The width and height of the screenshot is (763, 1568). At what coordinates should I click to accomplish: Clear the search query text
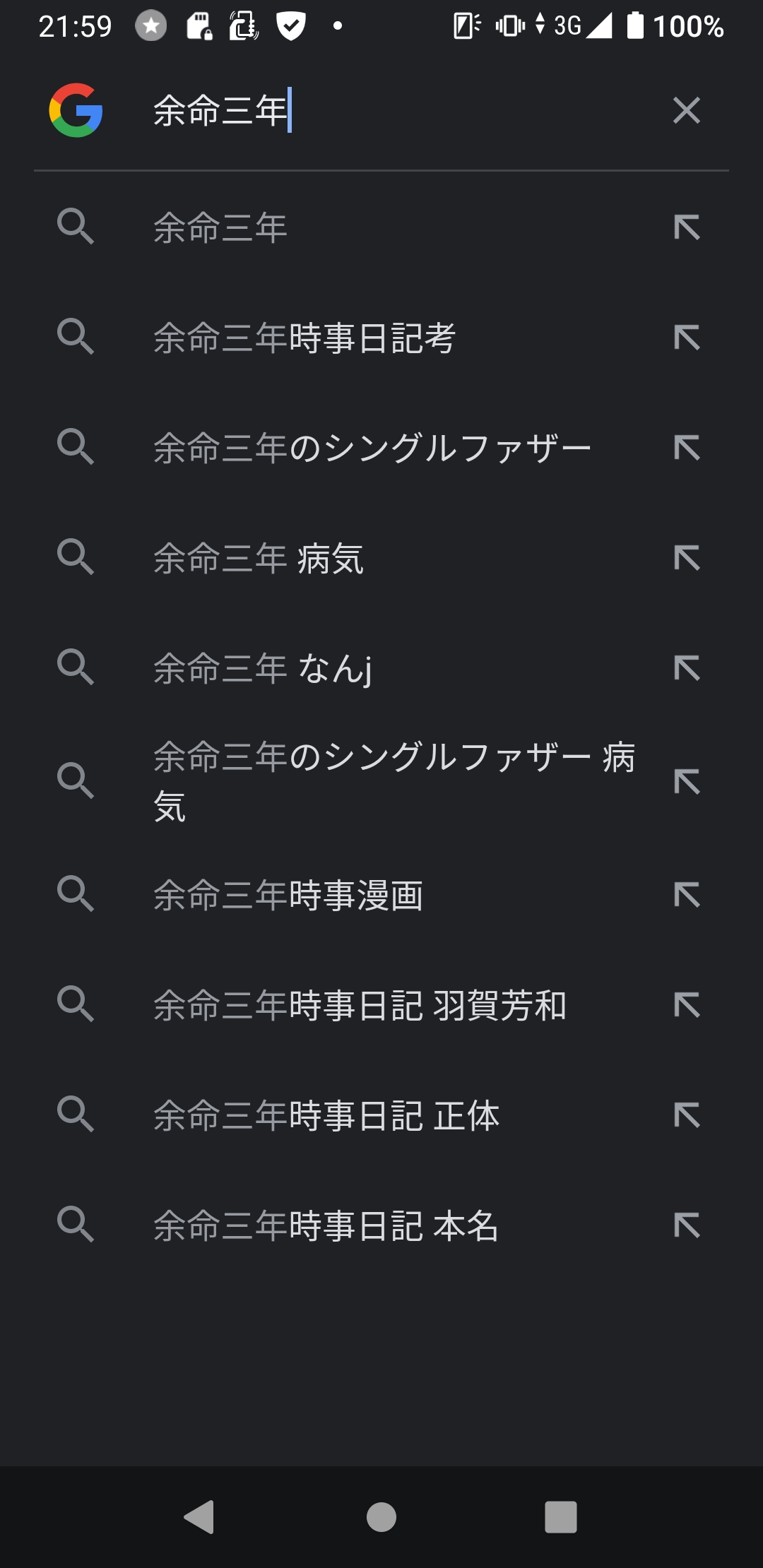coord(686,110)
